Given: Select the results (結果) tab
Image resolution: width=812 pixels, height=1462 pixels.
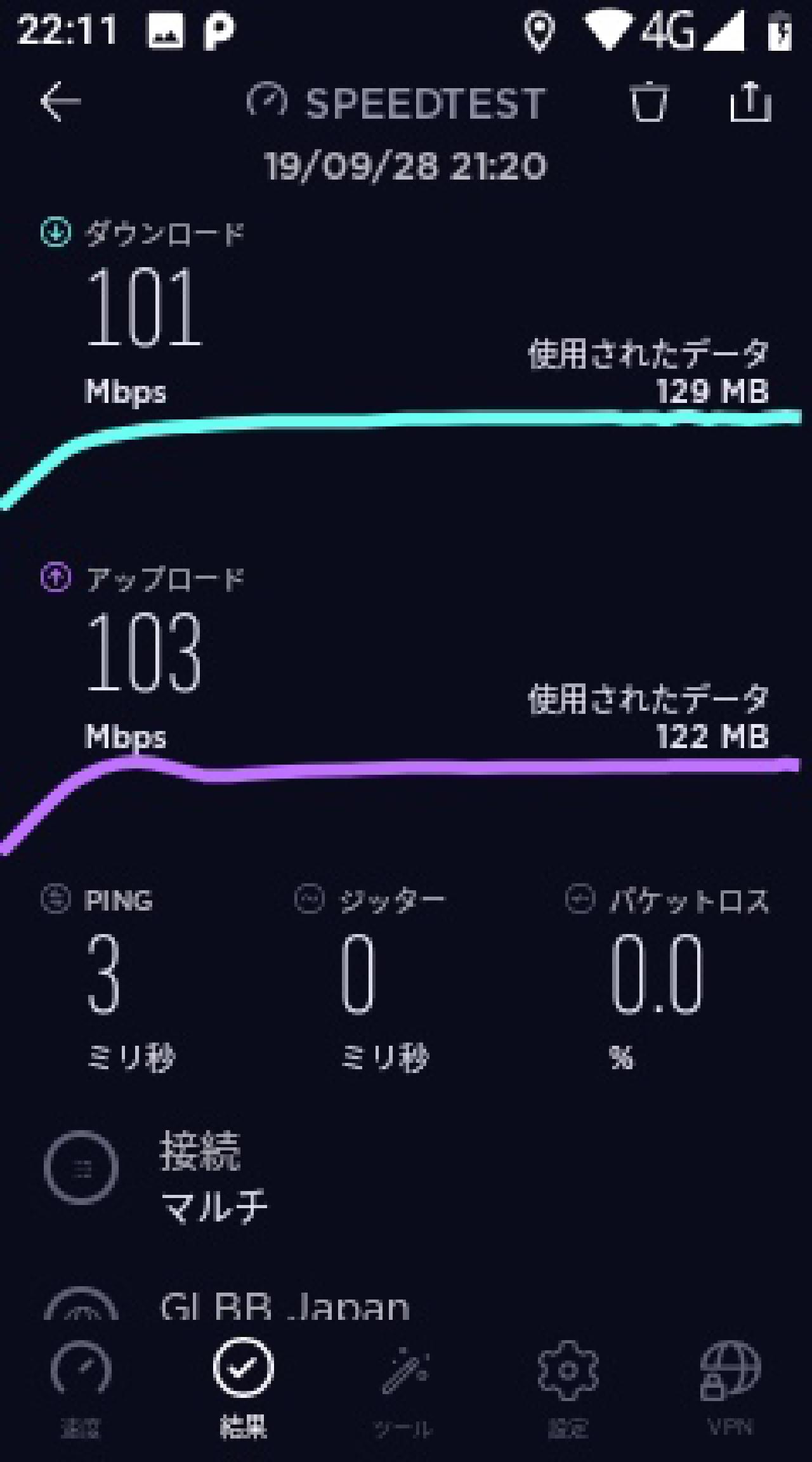Looking at the screenshot, I should [244, 1391].
